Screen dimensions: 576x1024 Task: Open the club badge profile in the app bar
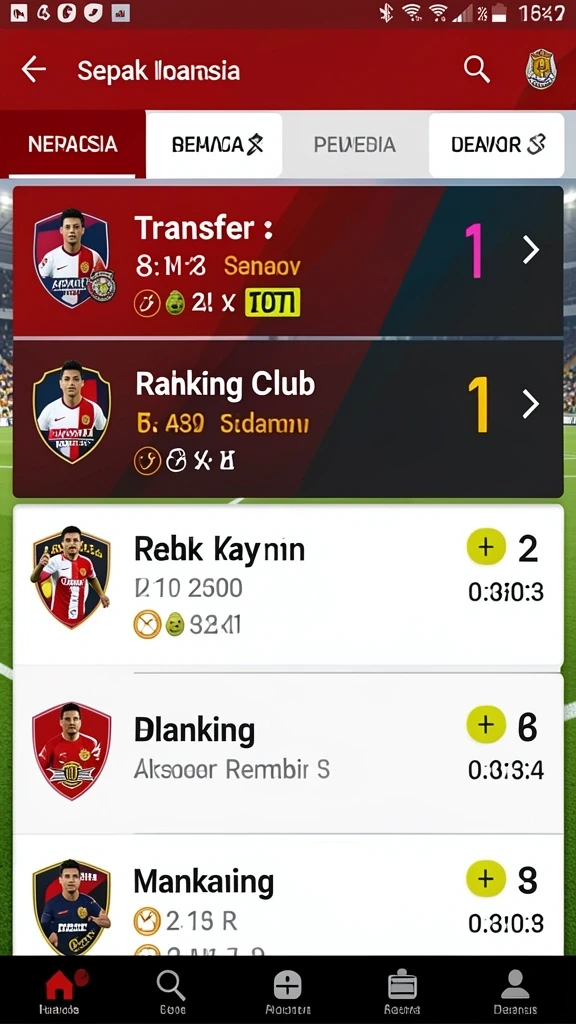tap(541, 69)
